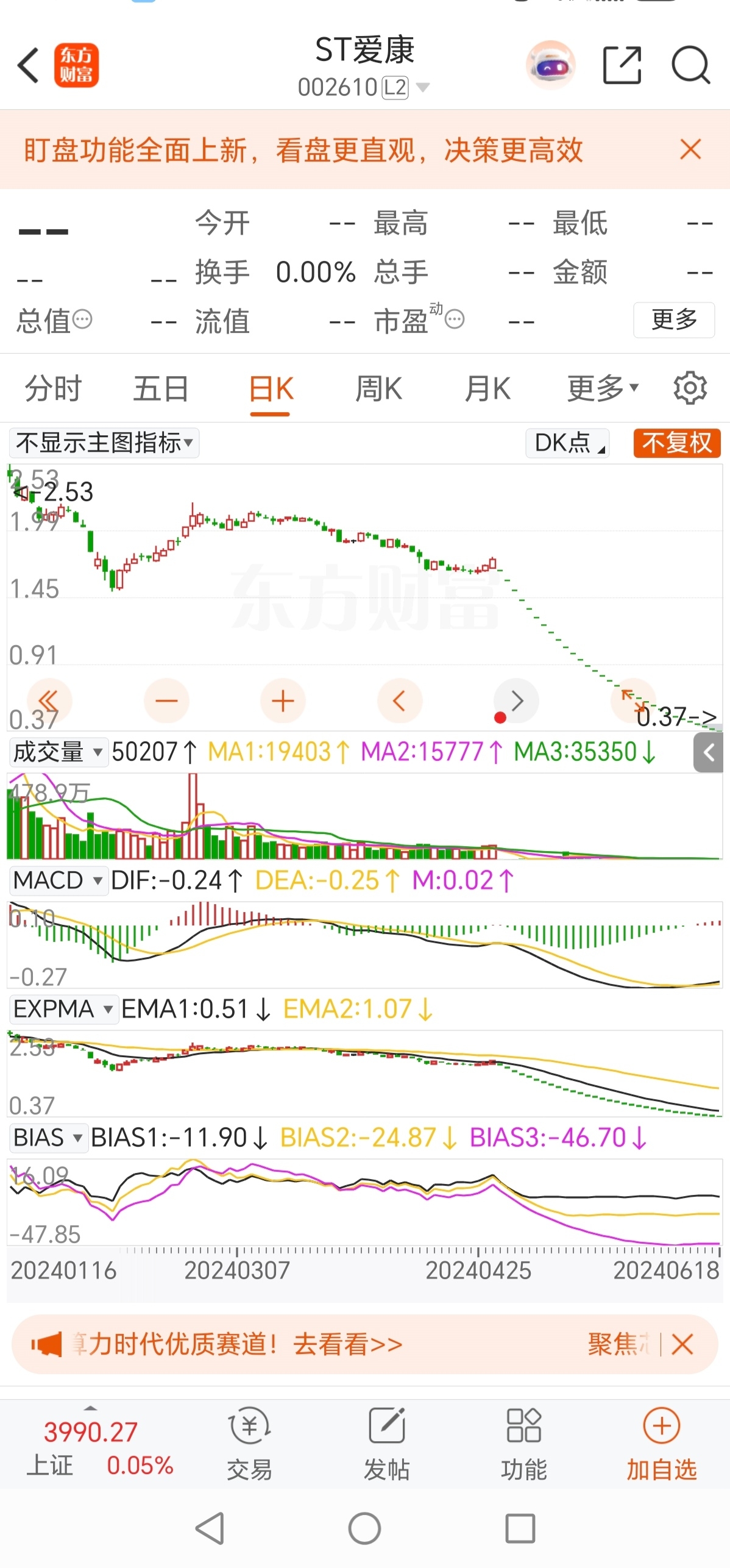This screenshot has width=730, height=1568.
Task: Open the 不显示主图指标 dropdown
Action: (104, 443)
